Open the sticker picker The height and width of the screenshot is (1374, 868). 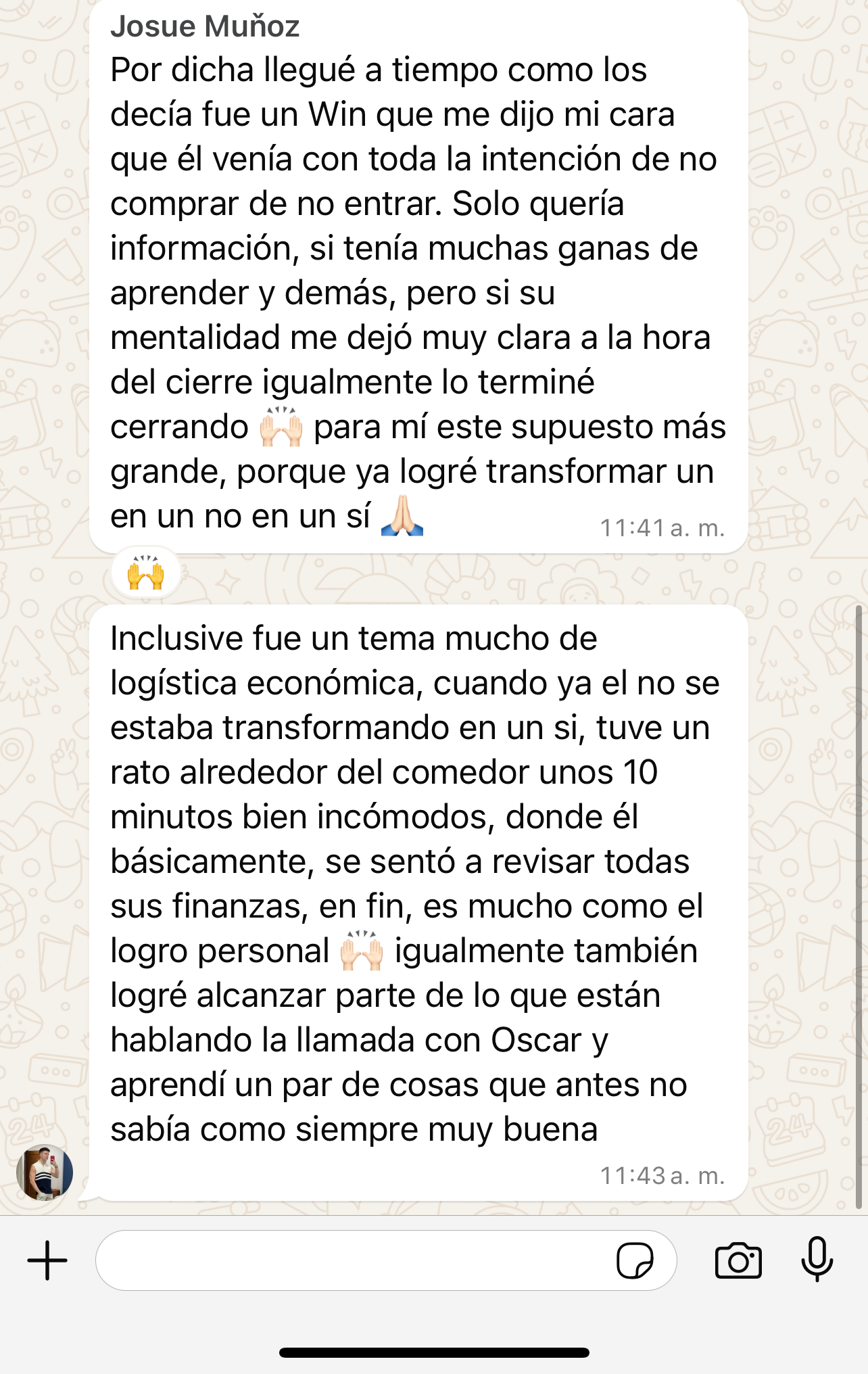635,1260
